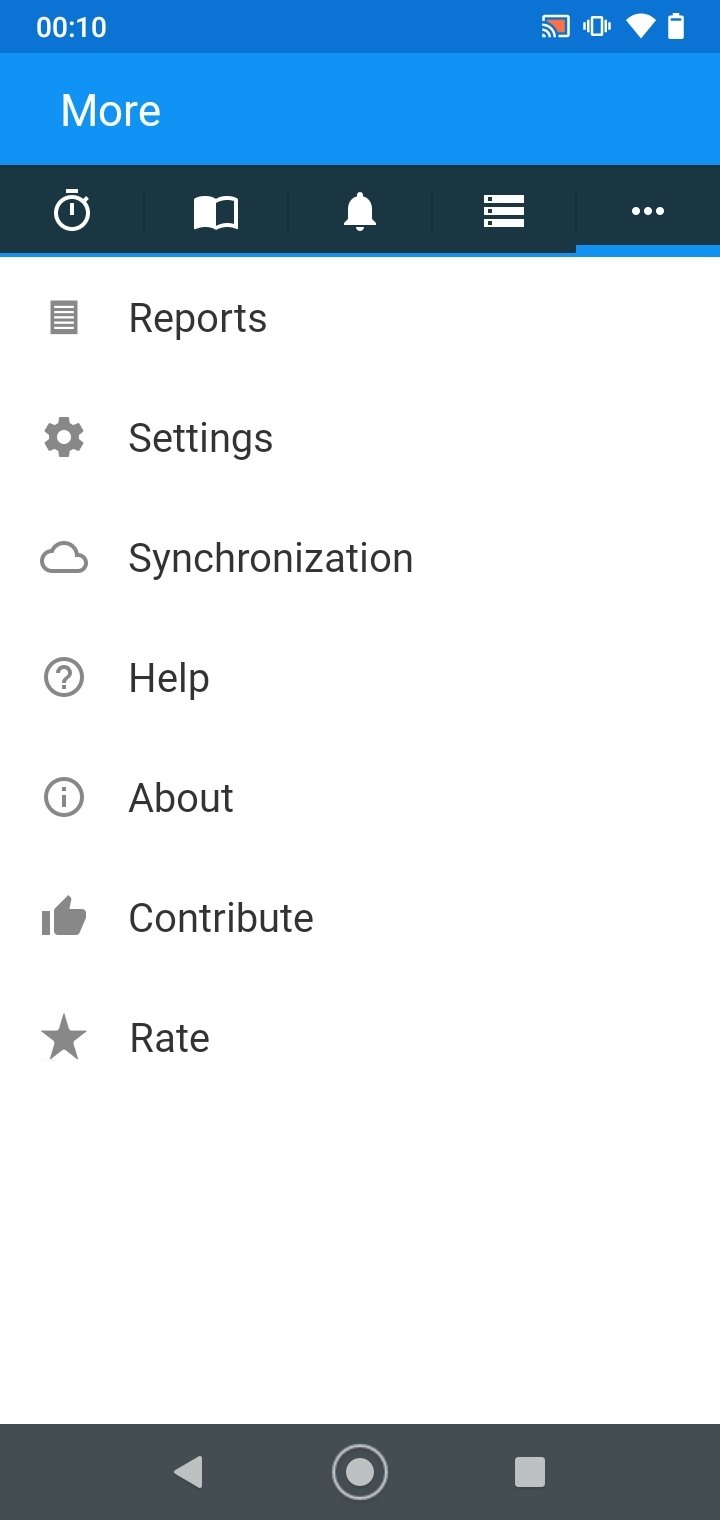Select the stacked list tab
This screenshot has width=720, height=1520.
pos(504,211)
